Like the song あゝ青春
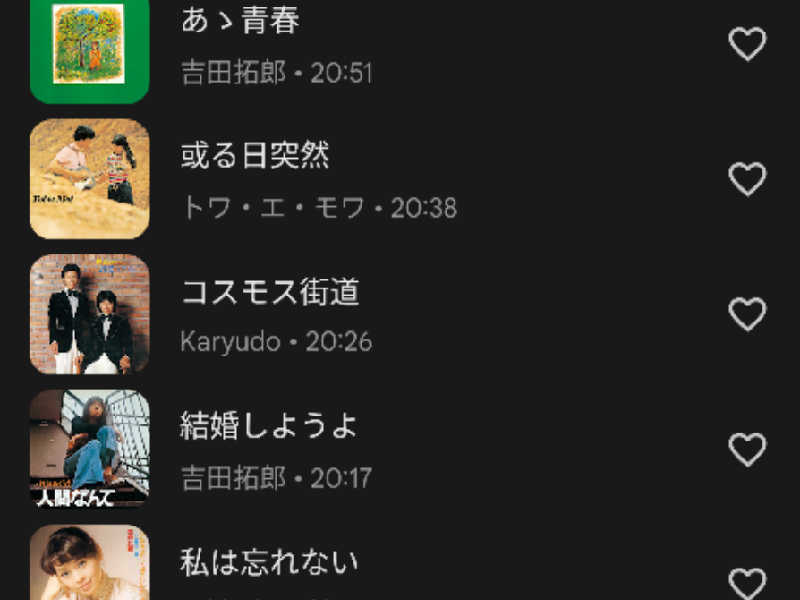This screenshot has height=600, width=800. (x=747, y=44)
